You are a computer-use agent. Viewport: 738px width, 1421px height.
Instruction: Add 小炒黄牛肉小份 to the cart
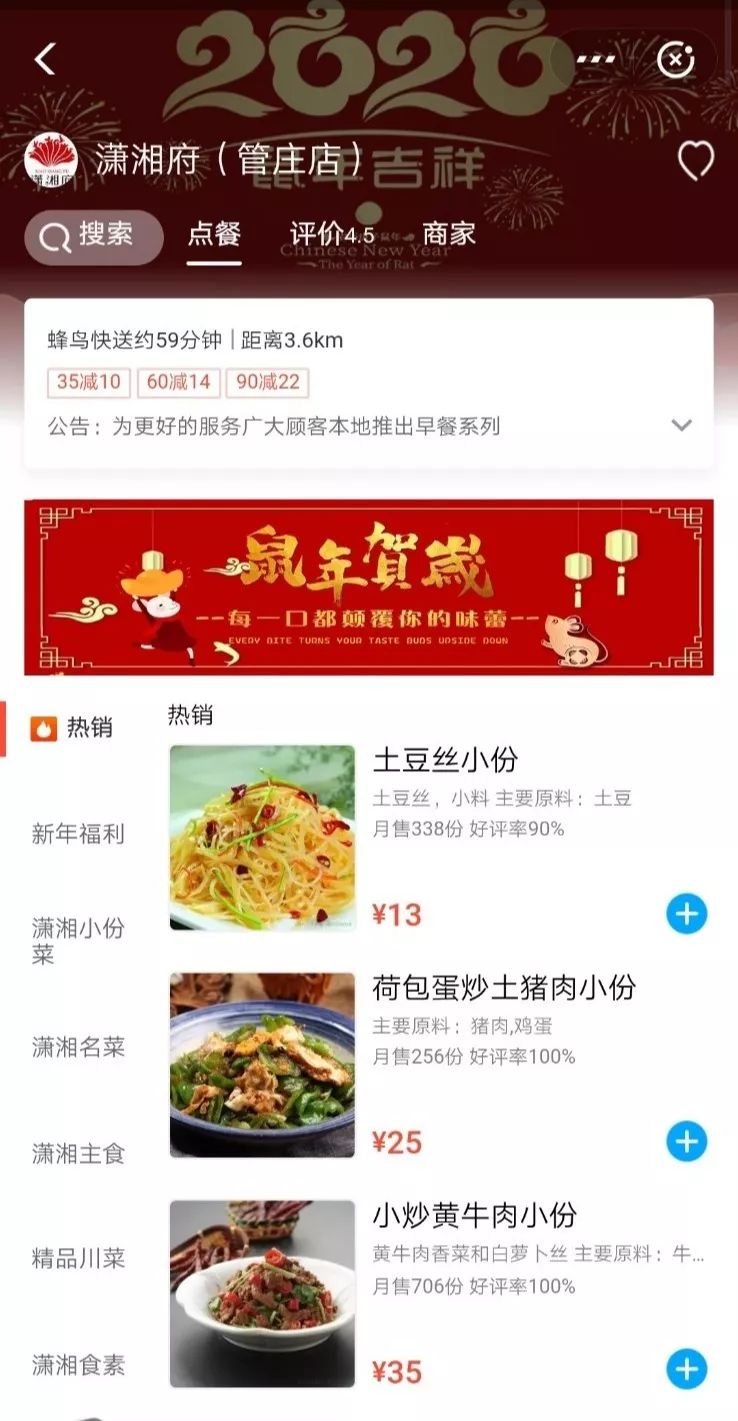point(686,1370)
